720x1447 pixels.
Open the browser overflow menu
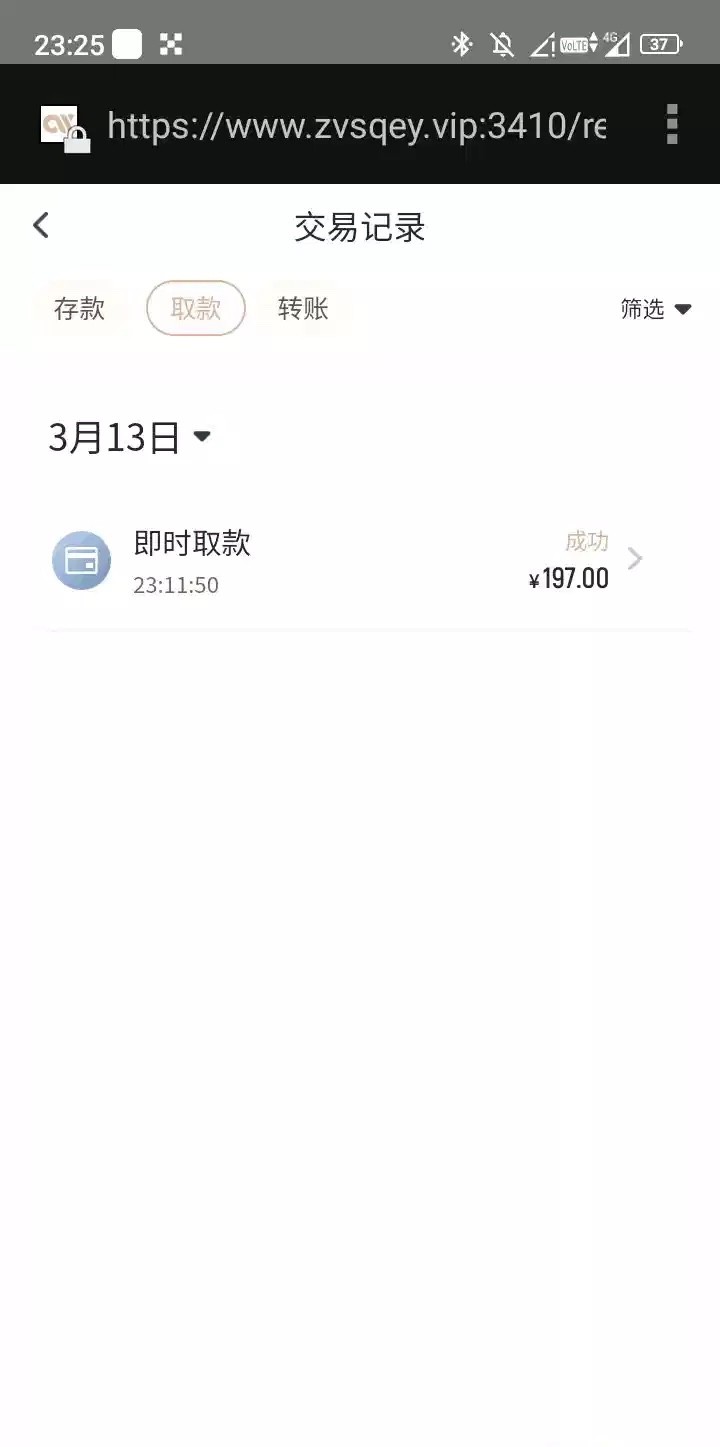[672, 125]
